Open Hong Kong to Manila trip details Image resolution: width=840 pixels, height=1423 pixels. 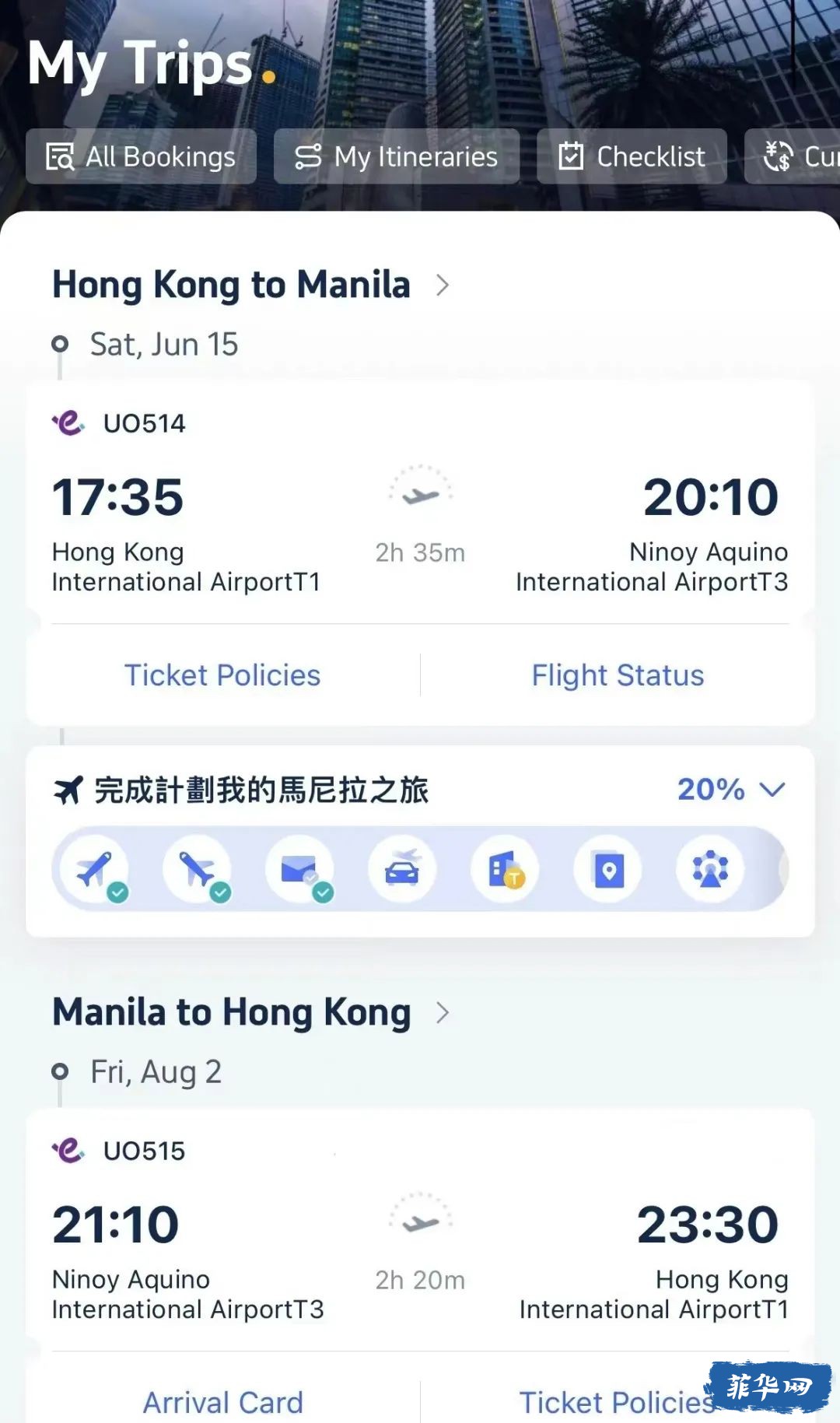pos(250,285)
